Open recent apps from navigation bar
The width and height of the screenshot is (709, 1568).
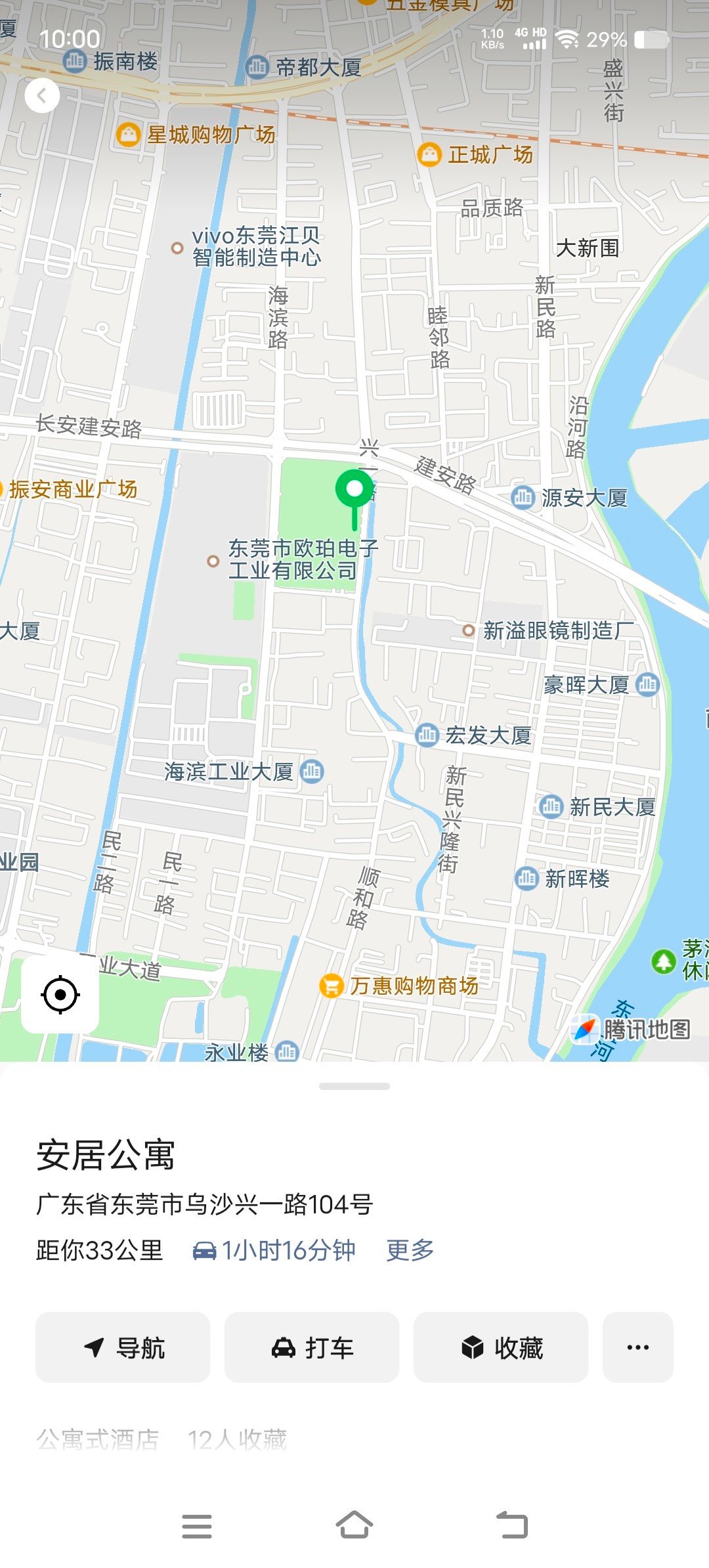click(197, 1526)
